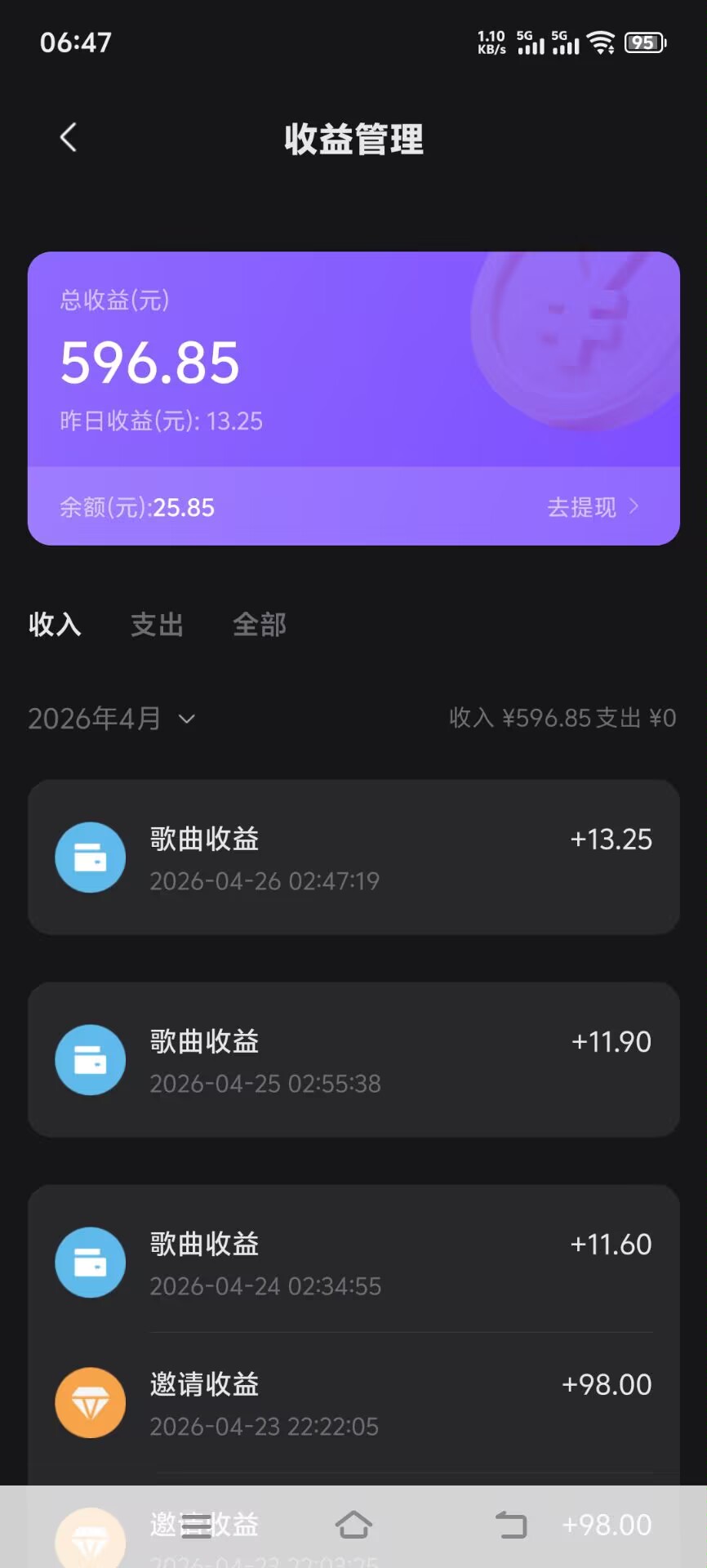Tap the system back button
The image size is (707, 1568).
click(512, 1525)
